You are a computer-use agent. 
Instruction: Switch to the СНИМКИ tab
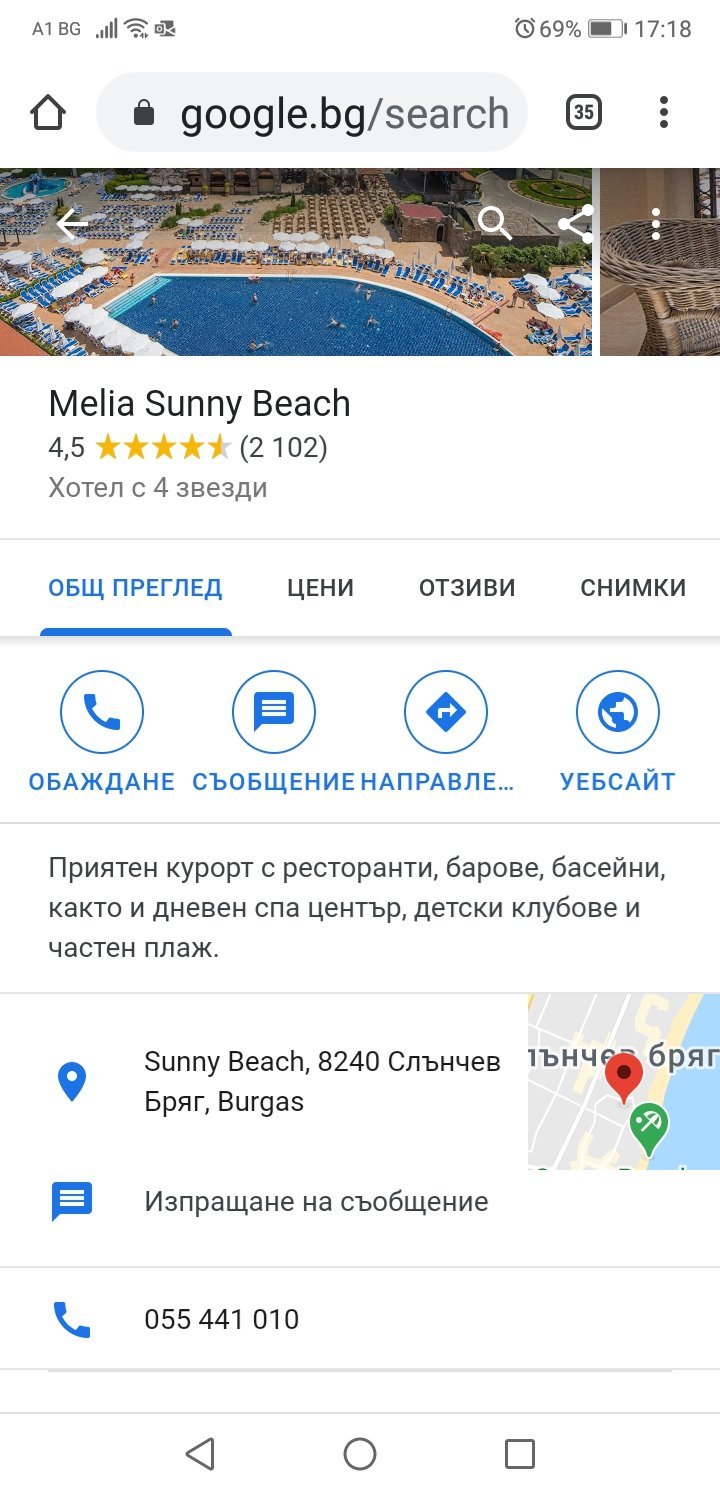[633, 587]
